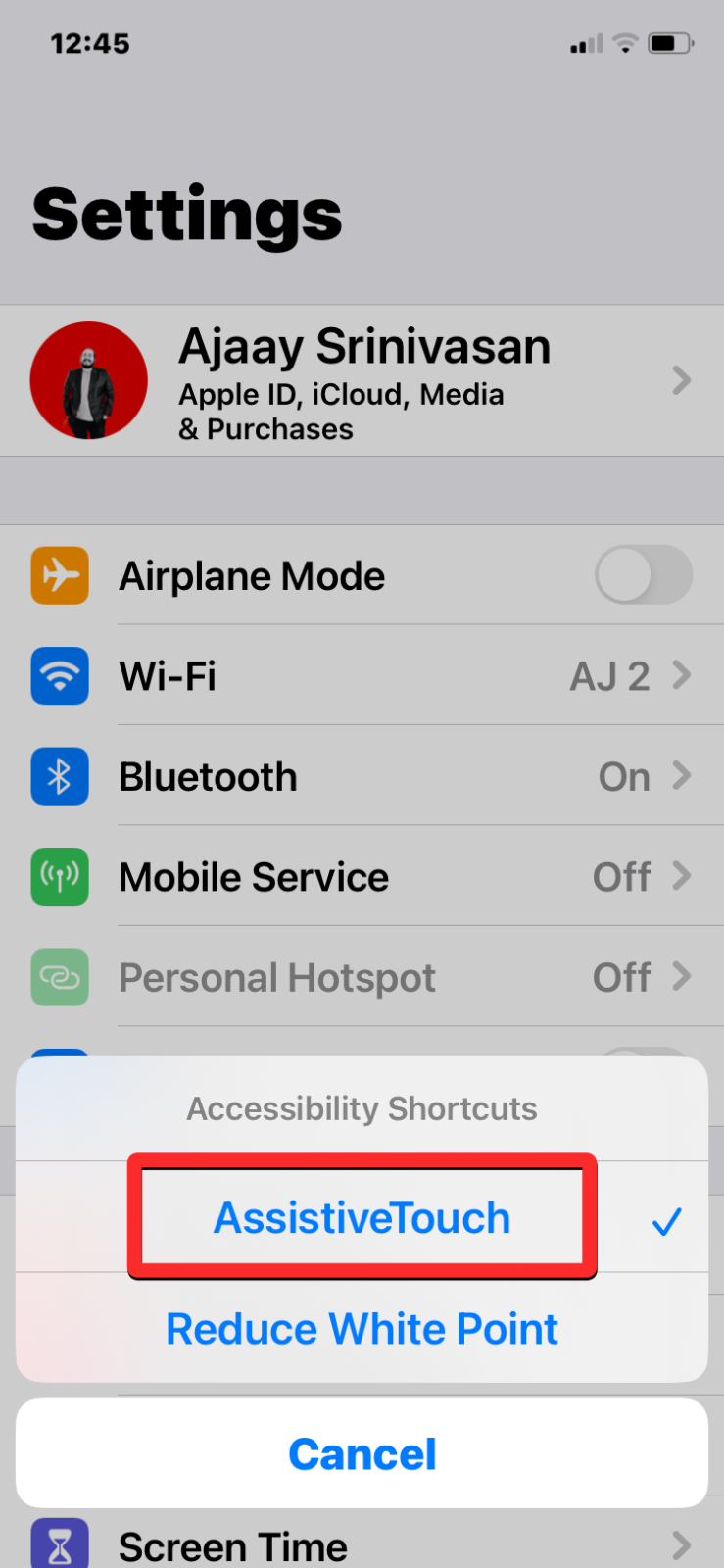
Task: Cancel the Accessibility Shortcuts sheet
Action: pyautogui.click(x=362, y=1453)
